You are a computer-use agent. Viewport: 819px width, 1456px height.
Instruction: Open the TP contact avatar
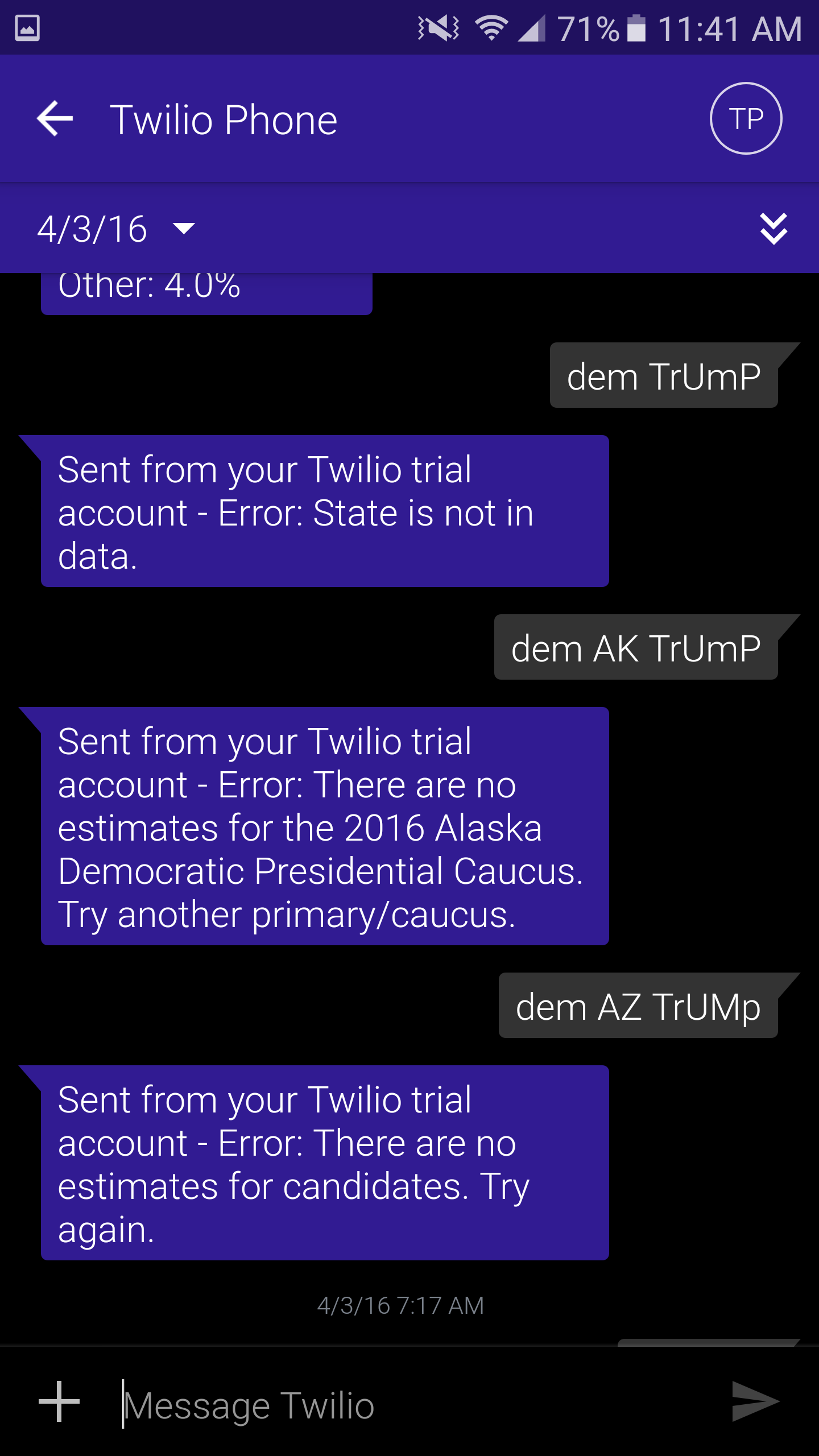pyautogui.click(x=746, y=118)
